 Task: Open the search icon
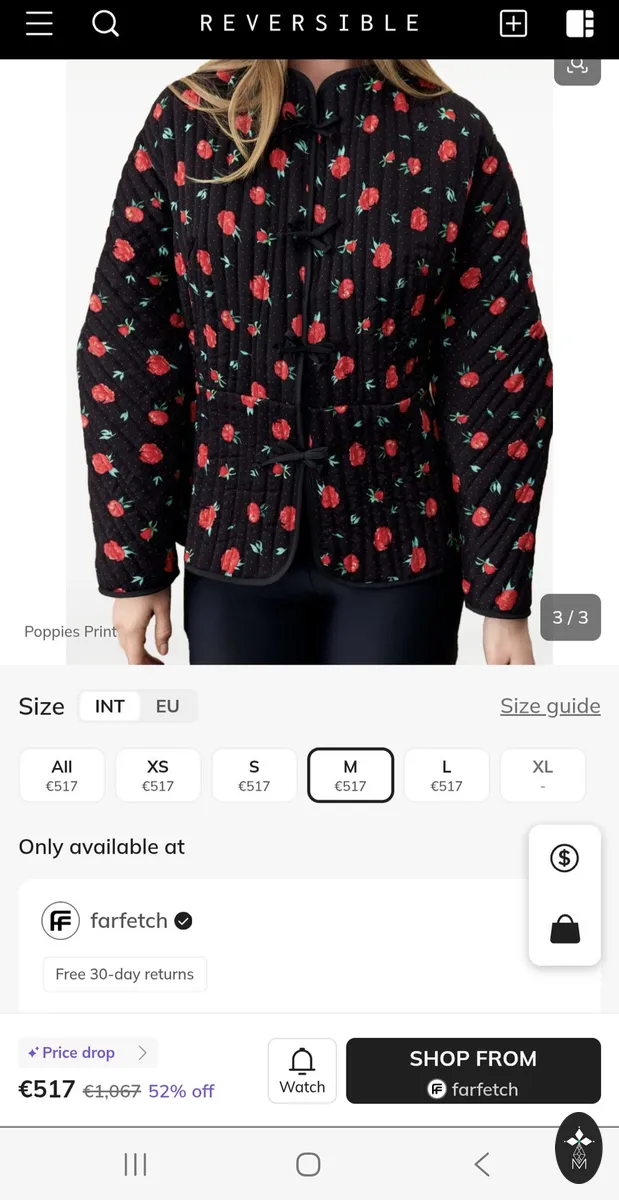tap(105, 24)
